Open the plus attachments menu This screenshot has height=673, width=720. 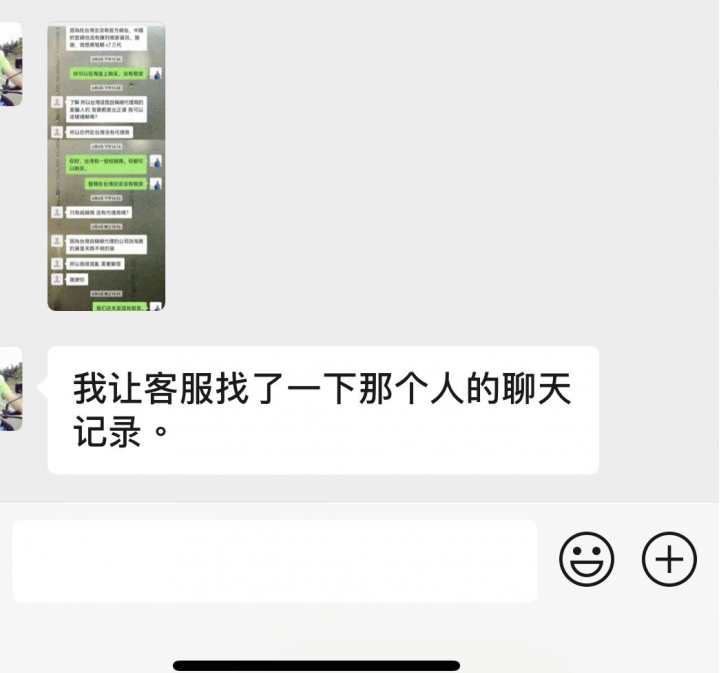click(x=668, y=559)
